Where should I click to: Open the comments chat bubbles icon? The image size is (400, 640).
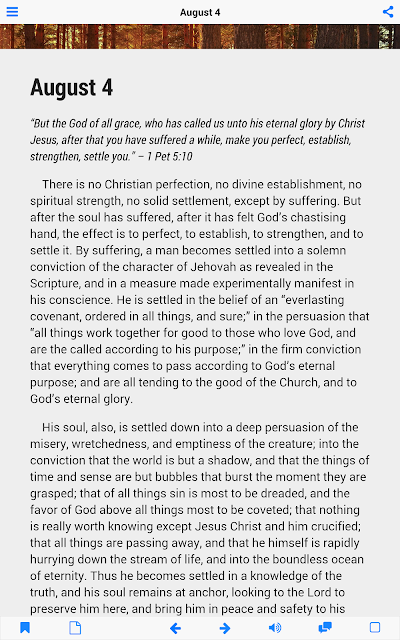point(325,627)
